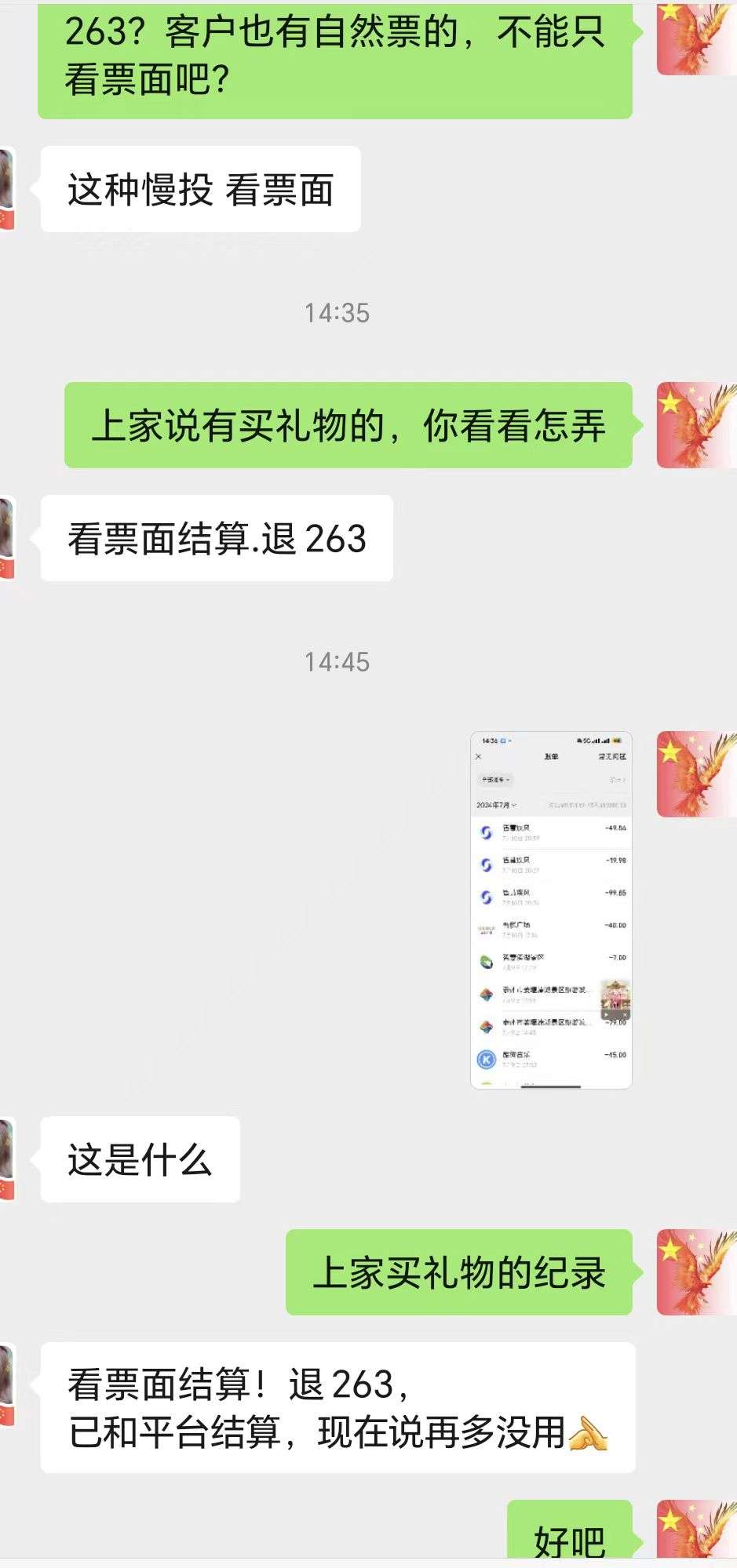View profile from avatar beside "这种慢投 看票面"
The image size is (737, 1568).
coord(7,189)
